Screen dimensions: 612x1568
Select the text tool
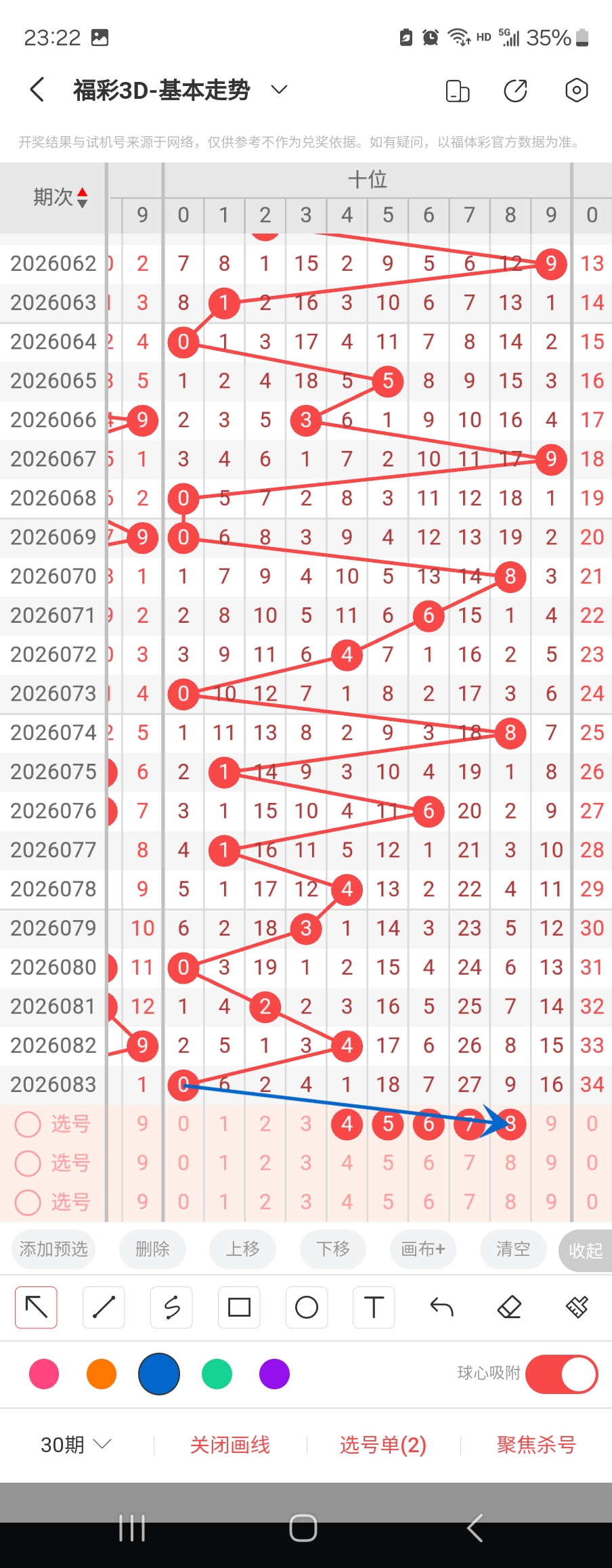[374, 1307]
